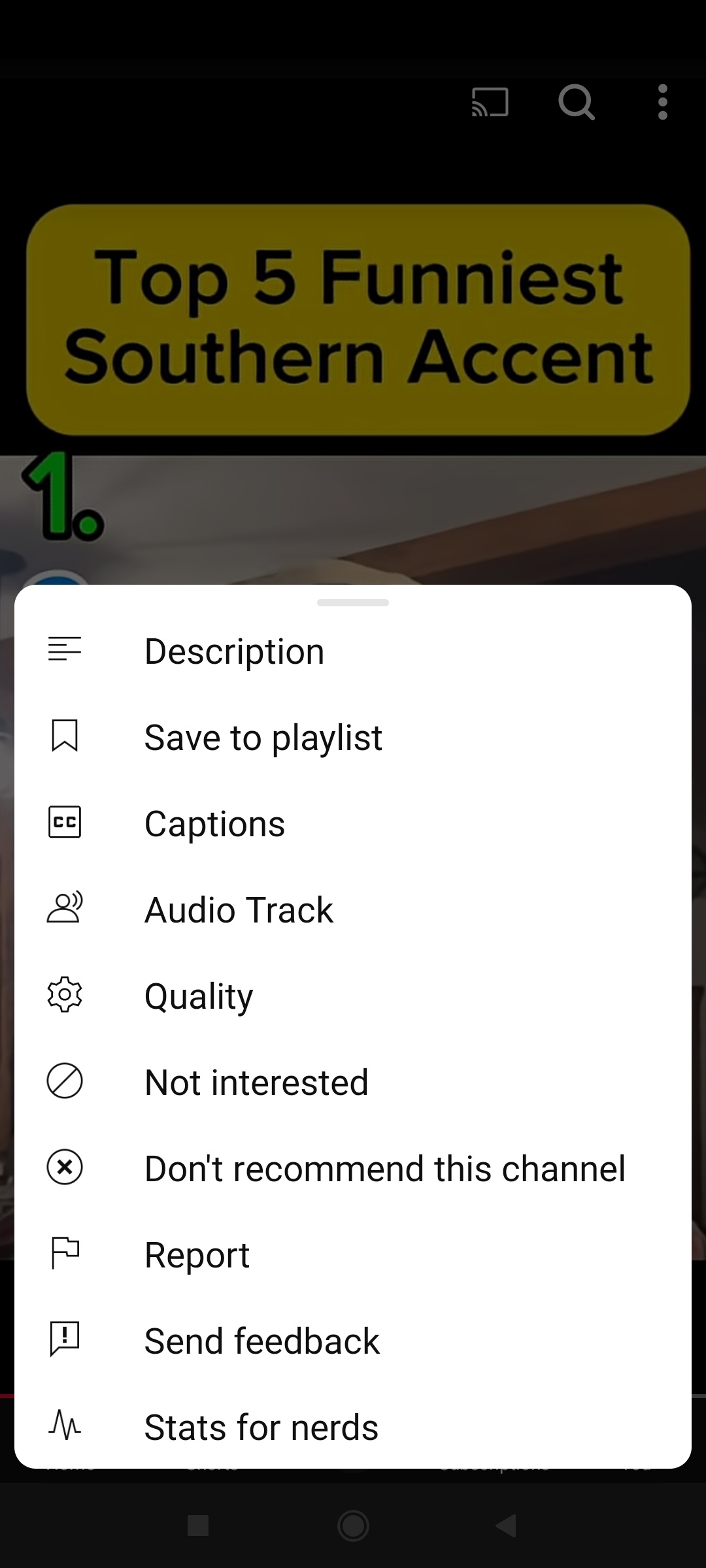Screen dimensions: 706x1568
Task: Report this video
Action: click(197, 1255)
